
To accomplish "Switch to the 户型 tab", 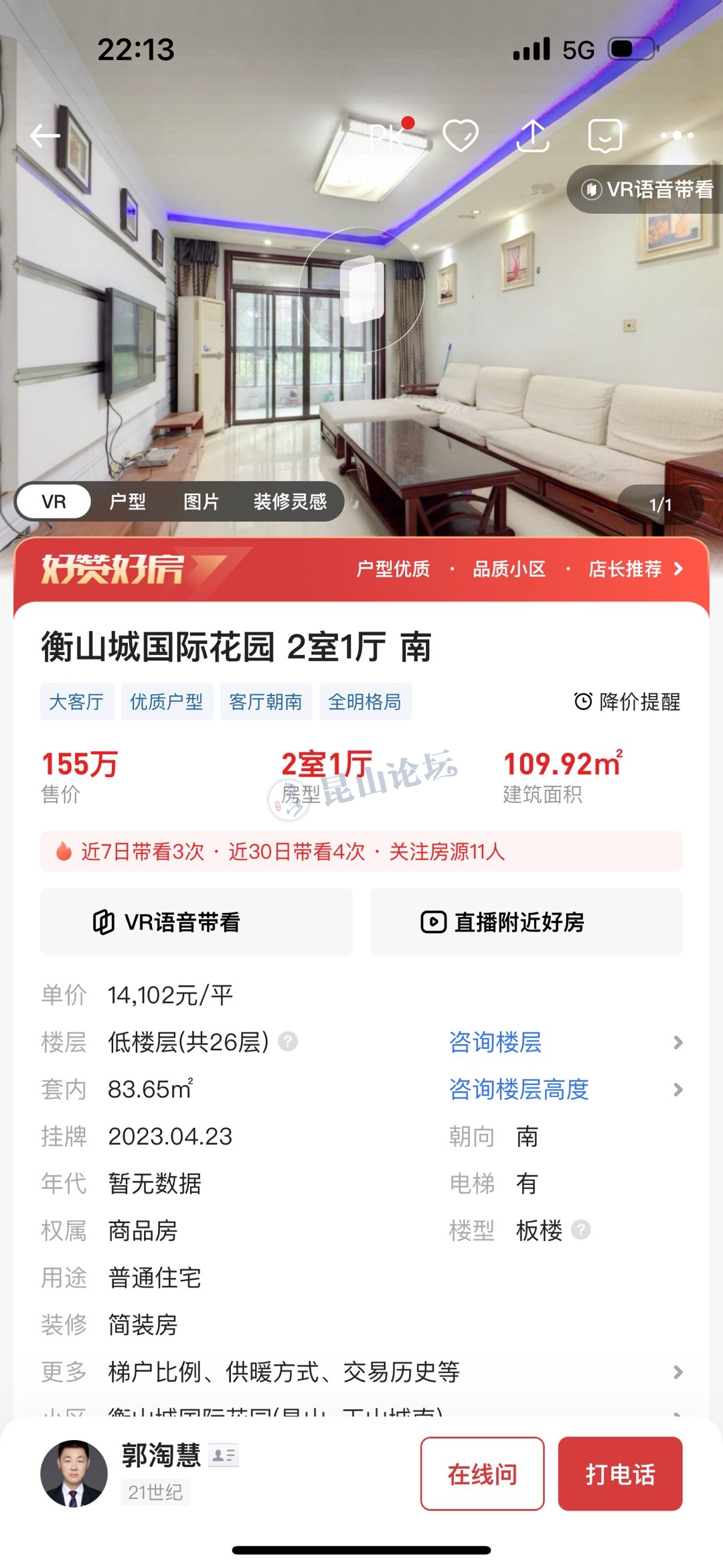I will (127, 502).
